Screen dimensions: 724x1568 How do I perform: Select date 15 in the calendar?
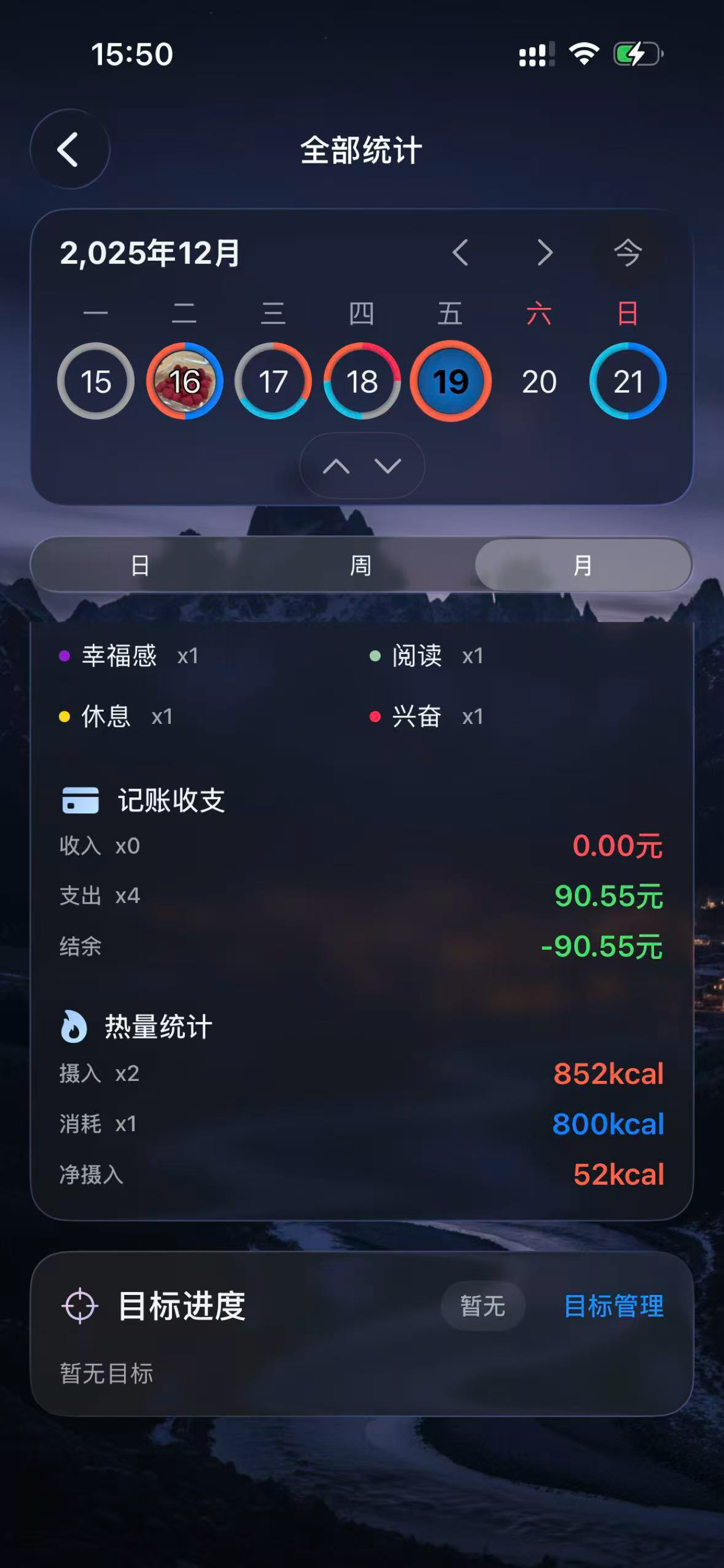(96, 381)
